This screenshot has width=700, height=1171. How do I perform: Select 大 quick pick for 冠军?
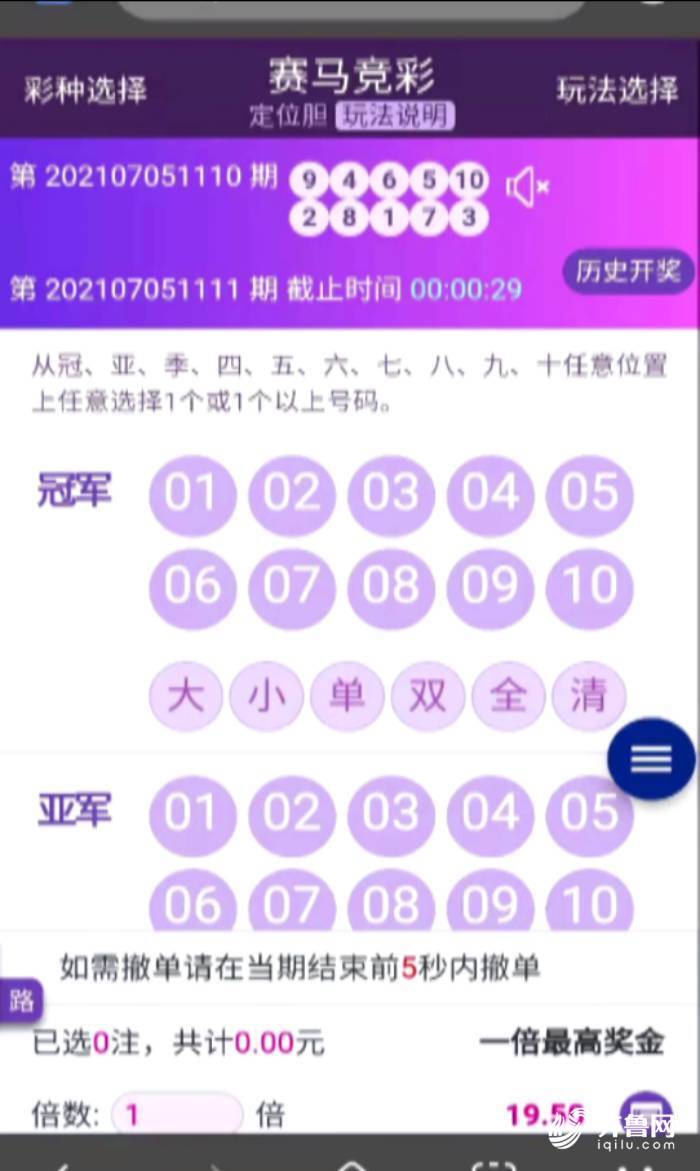point(186,695)
